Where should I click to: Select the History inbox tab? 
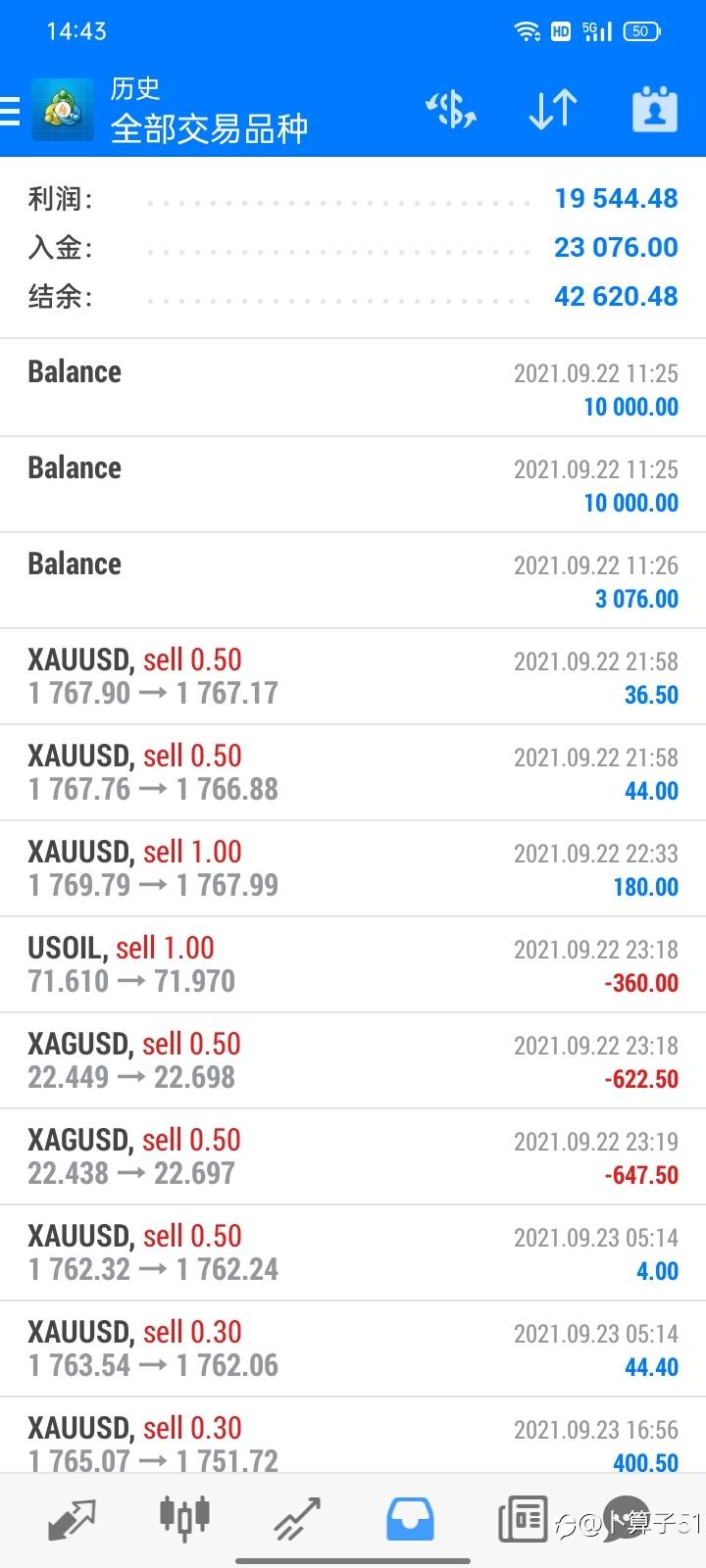click(410, 1520)
